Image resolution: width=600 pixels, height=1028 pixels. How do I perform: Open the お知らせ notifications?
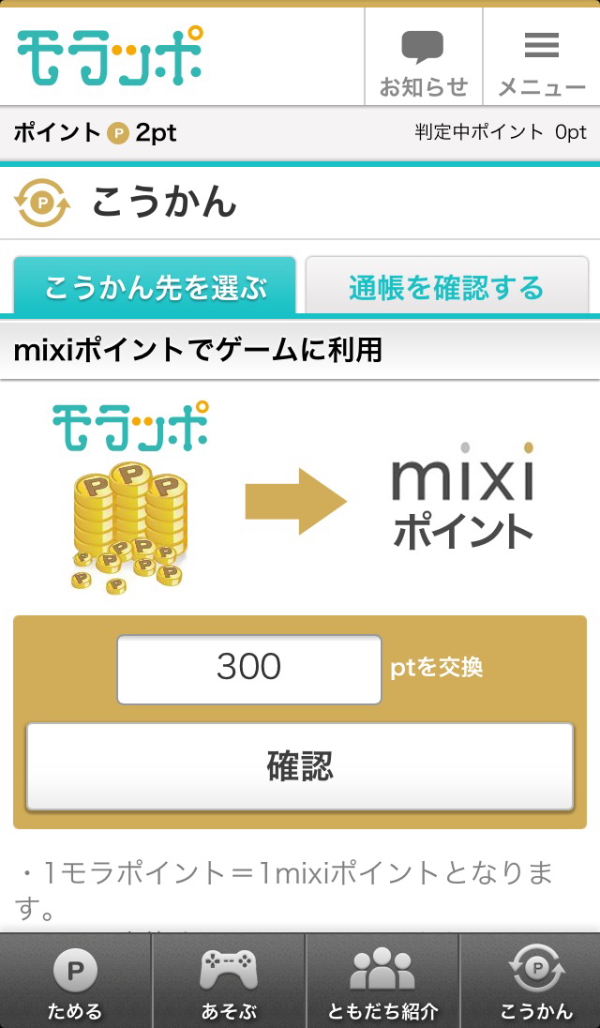pyautogui.click(x=423, y=58)
